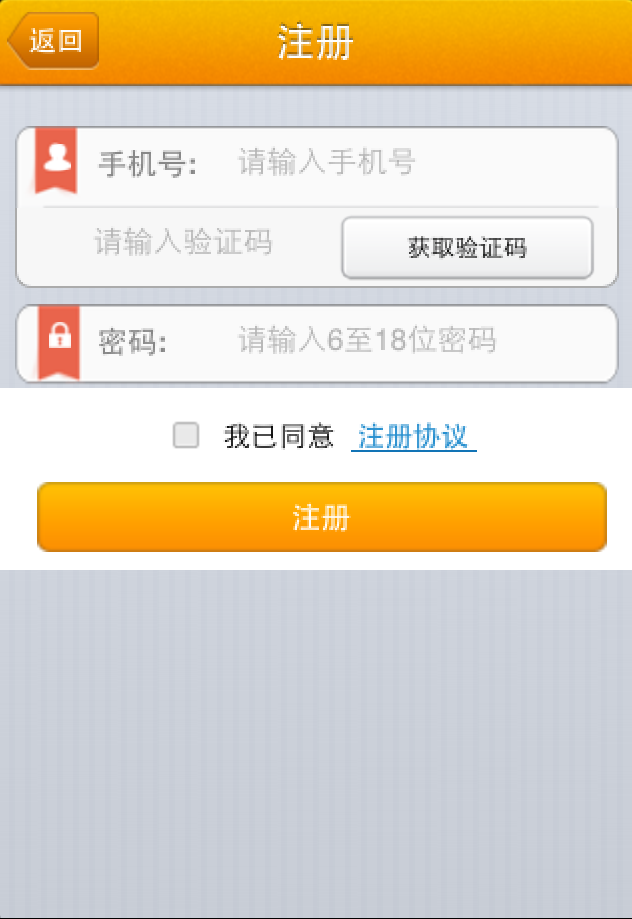Image resolution: width=632 pixels, height=919 pixels.
Task: Focus the password input field
Action: click(400, 341)
